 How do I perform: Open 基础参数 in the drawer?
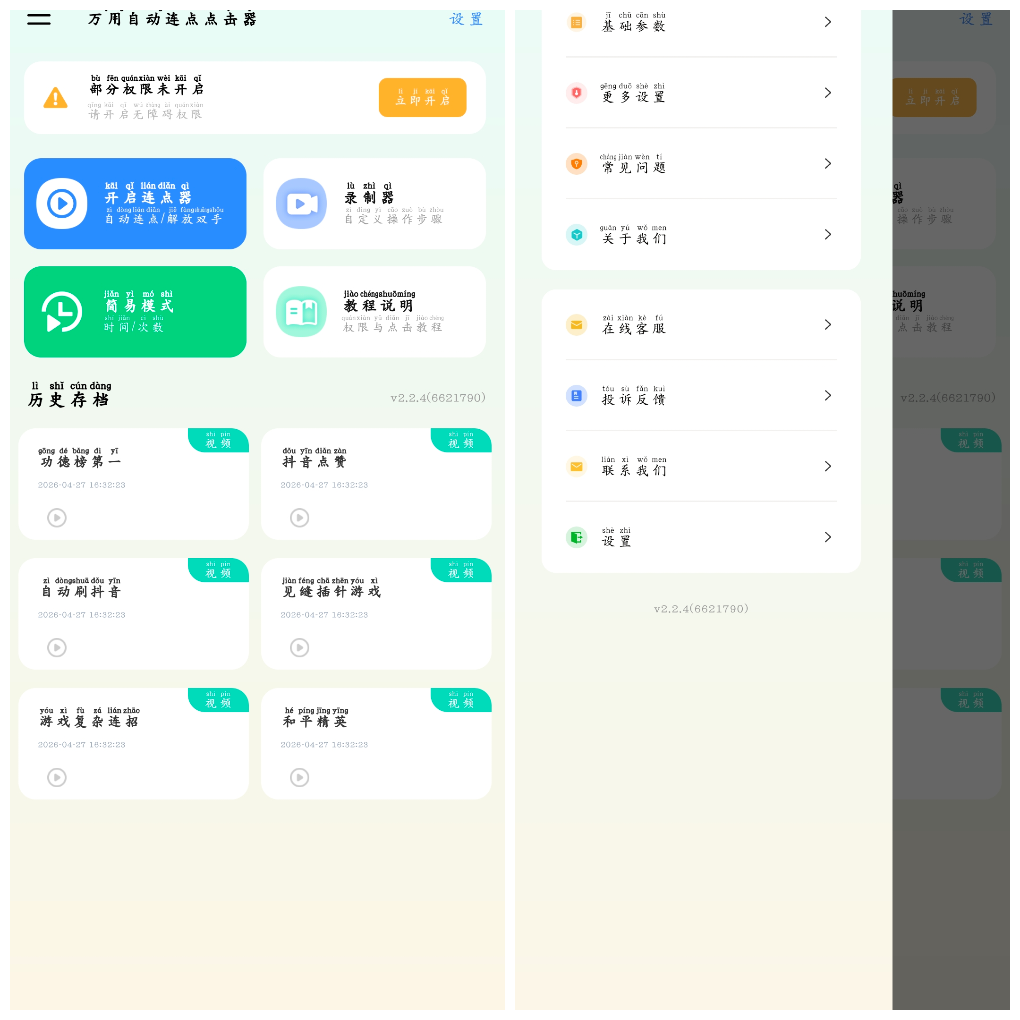[x=700, y=22]
